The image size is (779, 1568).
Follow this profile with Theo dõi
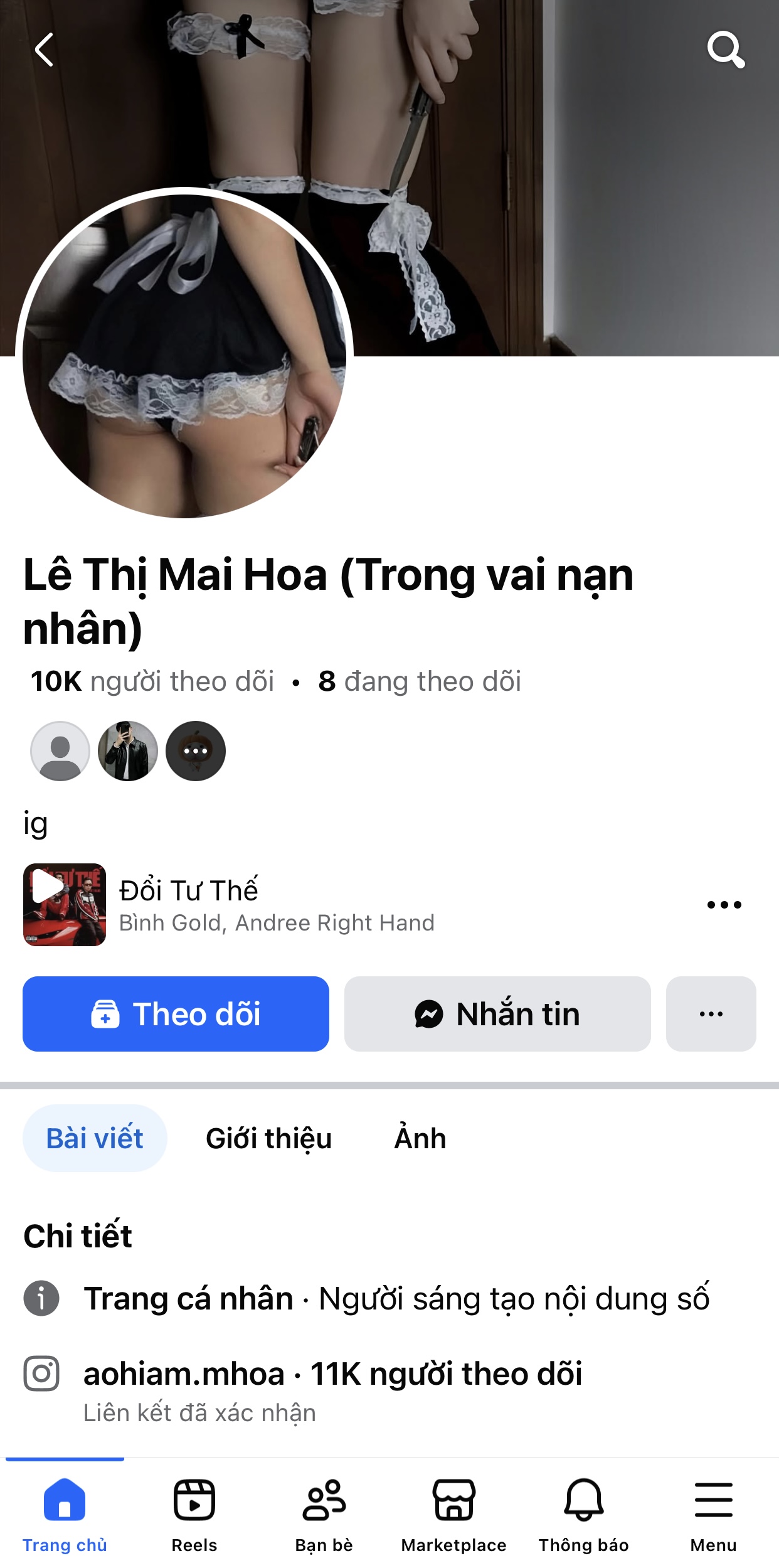(176, 1014)
